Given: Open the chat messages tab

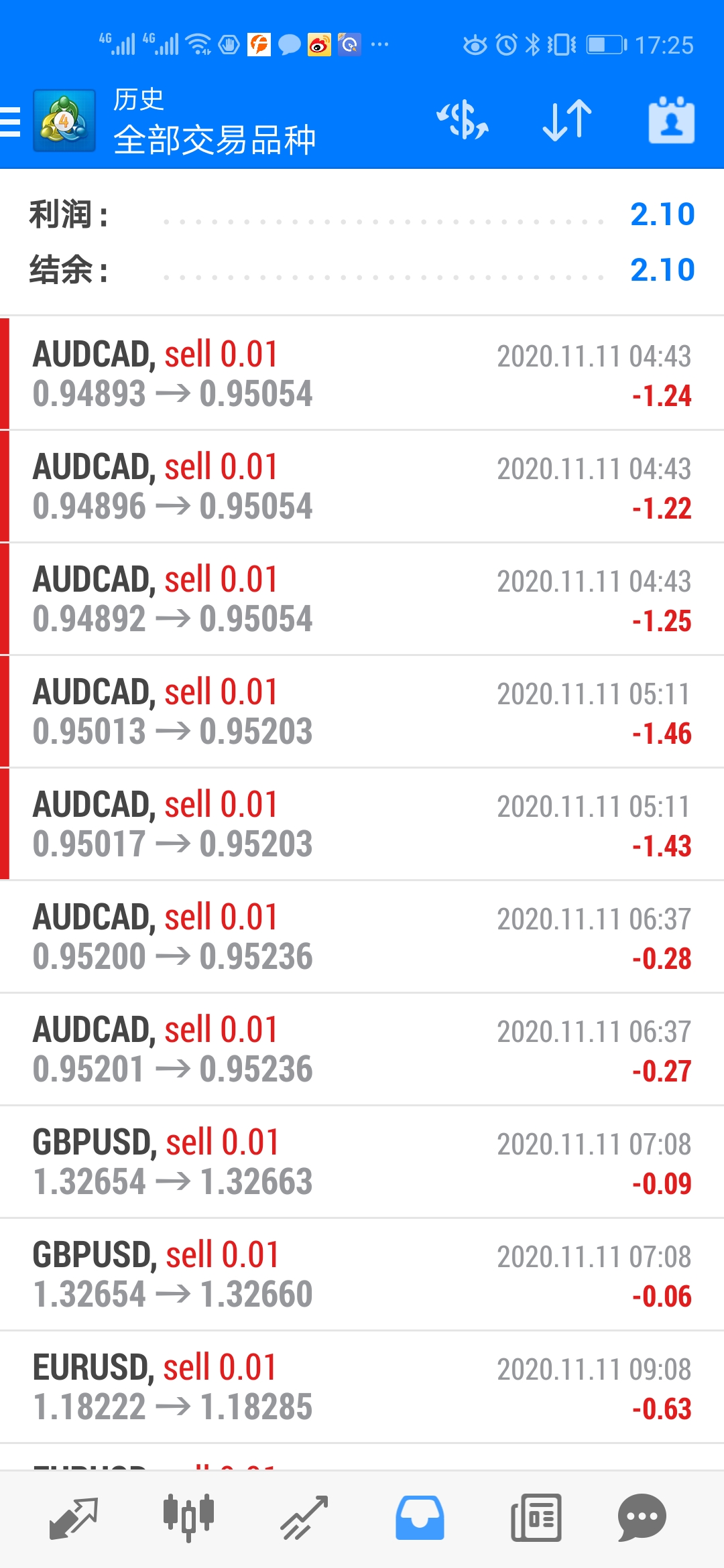Looking at the screenshot, I should (x=642, y=1518).
